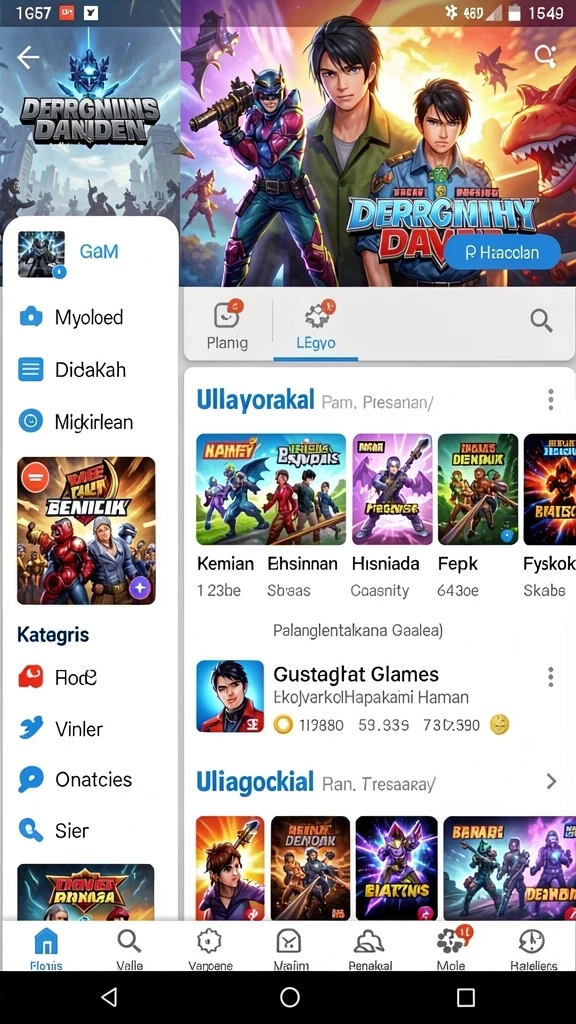Choose the Onatcies category
Viewport: 576px width, 1024px height.
pyautogui.click(x=75, y=779)
